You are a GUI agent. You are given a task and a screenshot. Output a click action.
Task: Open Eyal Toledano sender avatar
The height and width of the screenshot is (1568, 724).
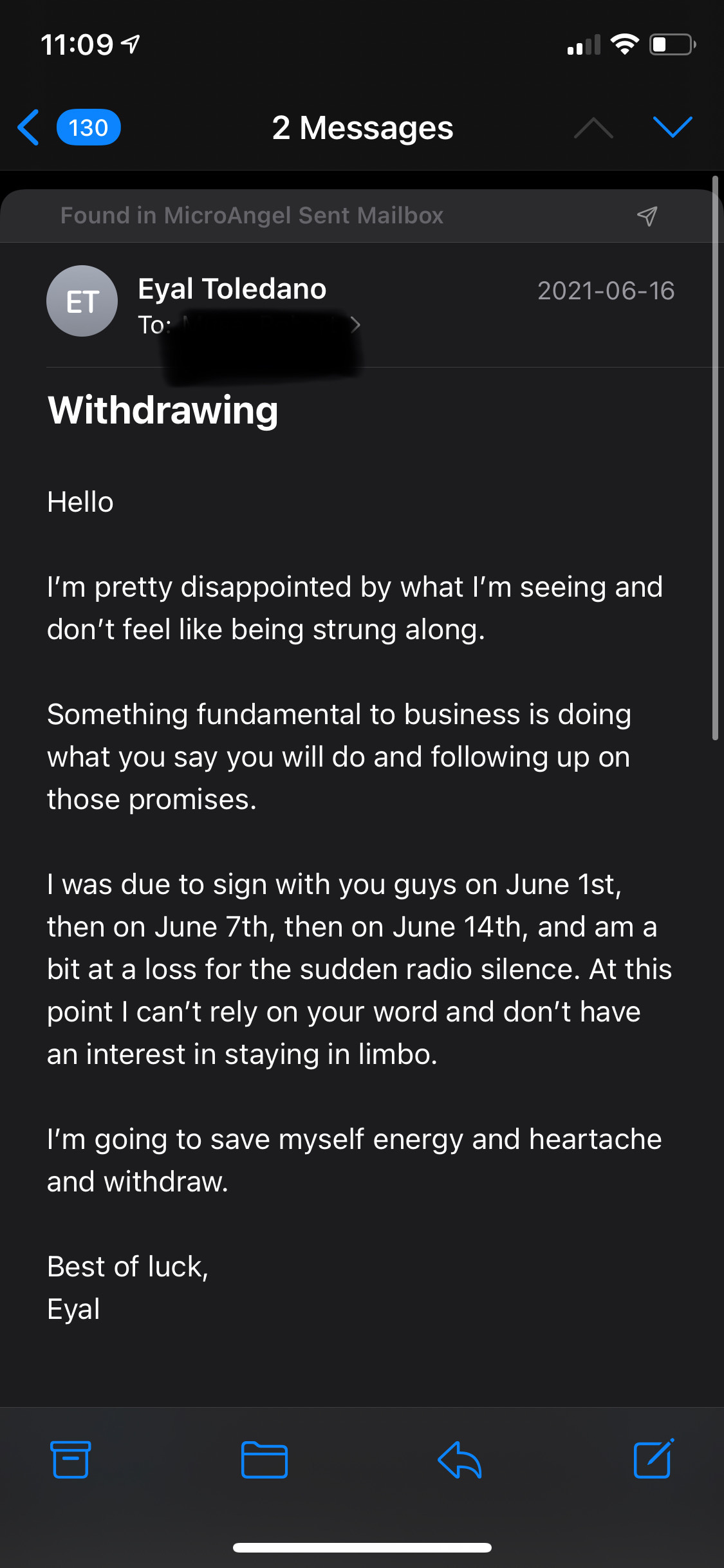(82, 301)
